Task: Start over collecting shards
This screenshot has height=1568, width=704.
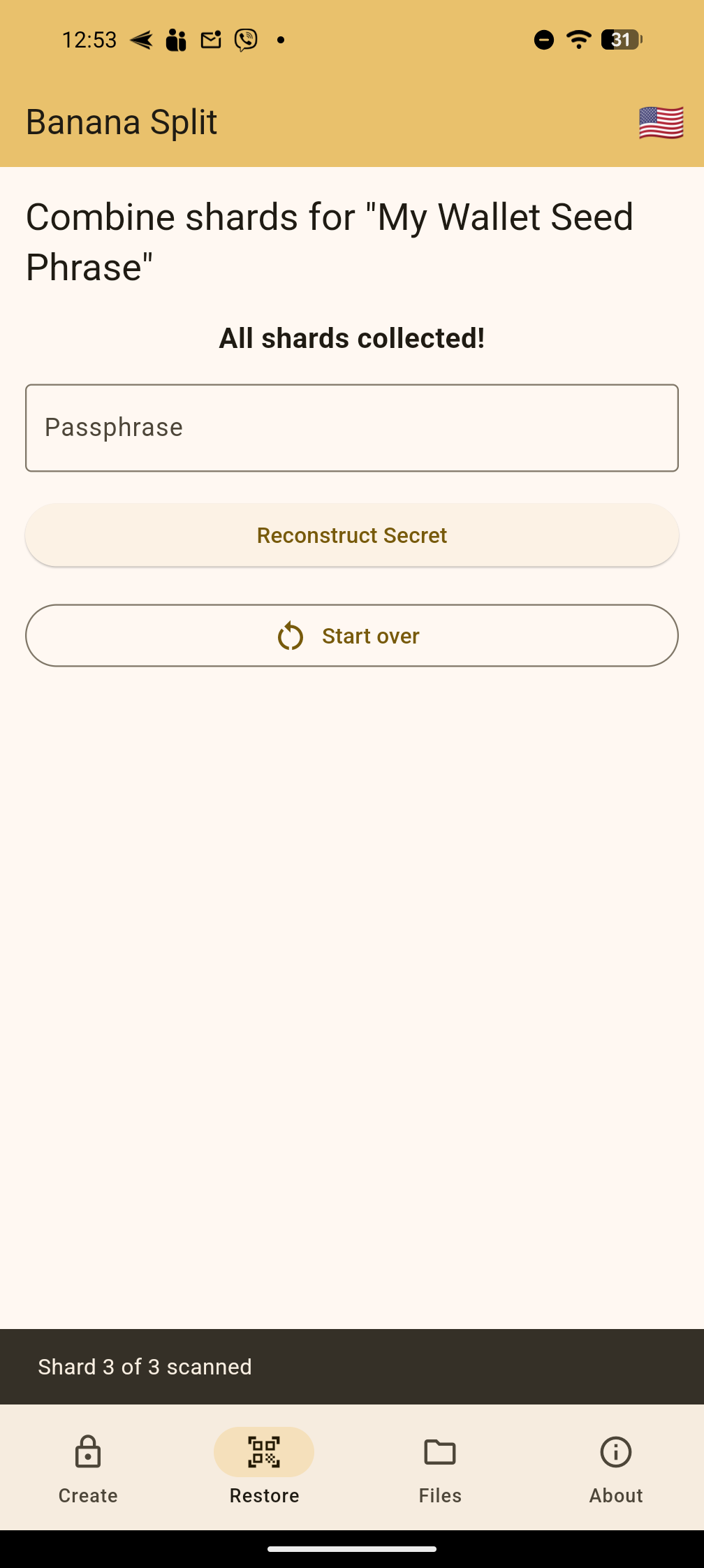Action: click(x=352, y=636)
